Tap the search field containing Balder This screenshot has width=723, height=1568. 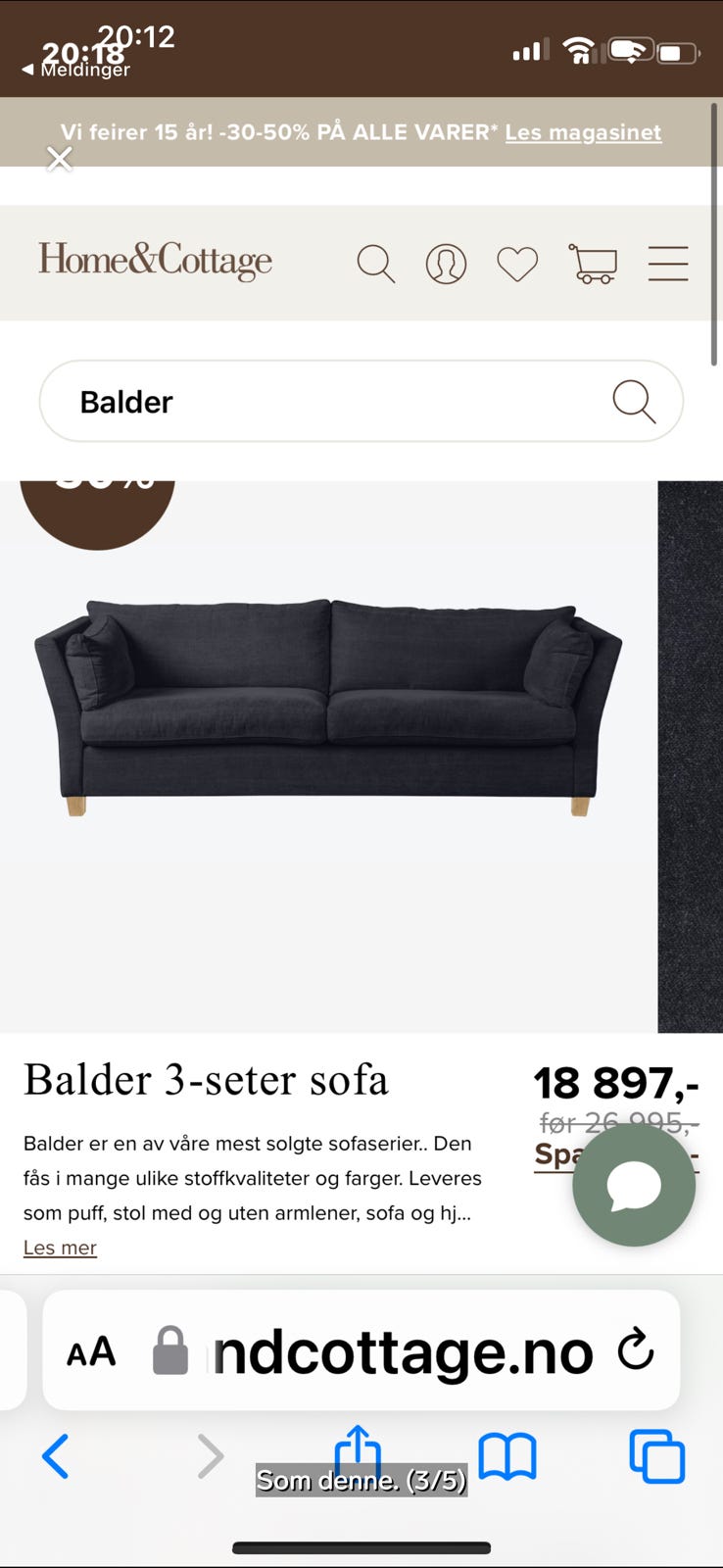(323, 402)
